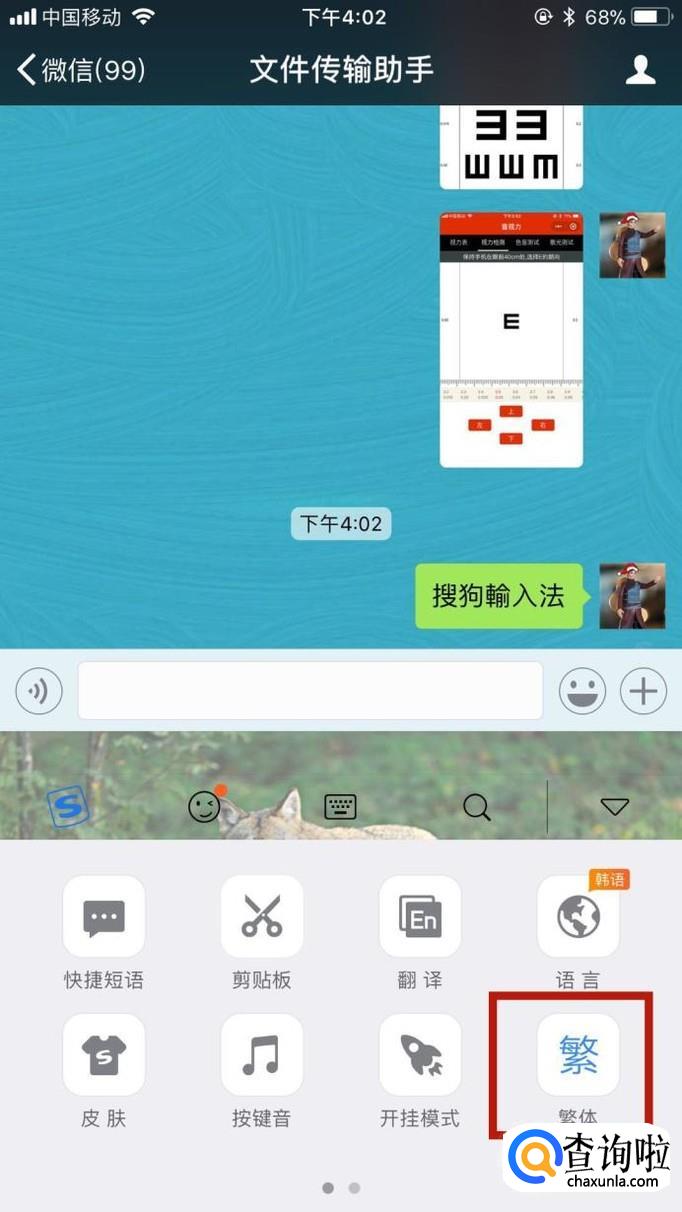682x1212 pixels.
Task: Go back to the WeChat chat list
Action: coord(80,70)
